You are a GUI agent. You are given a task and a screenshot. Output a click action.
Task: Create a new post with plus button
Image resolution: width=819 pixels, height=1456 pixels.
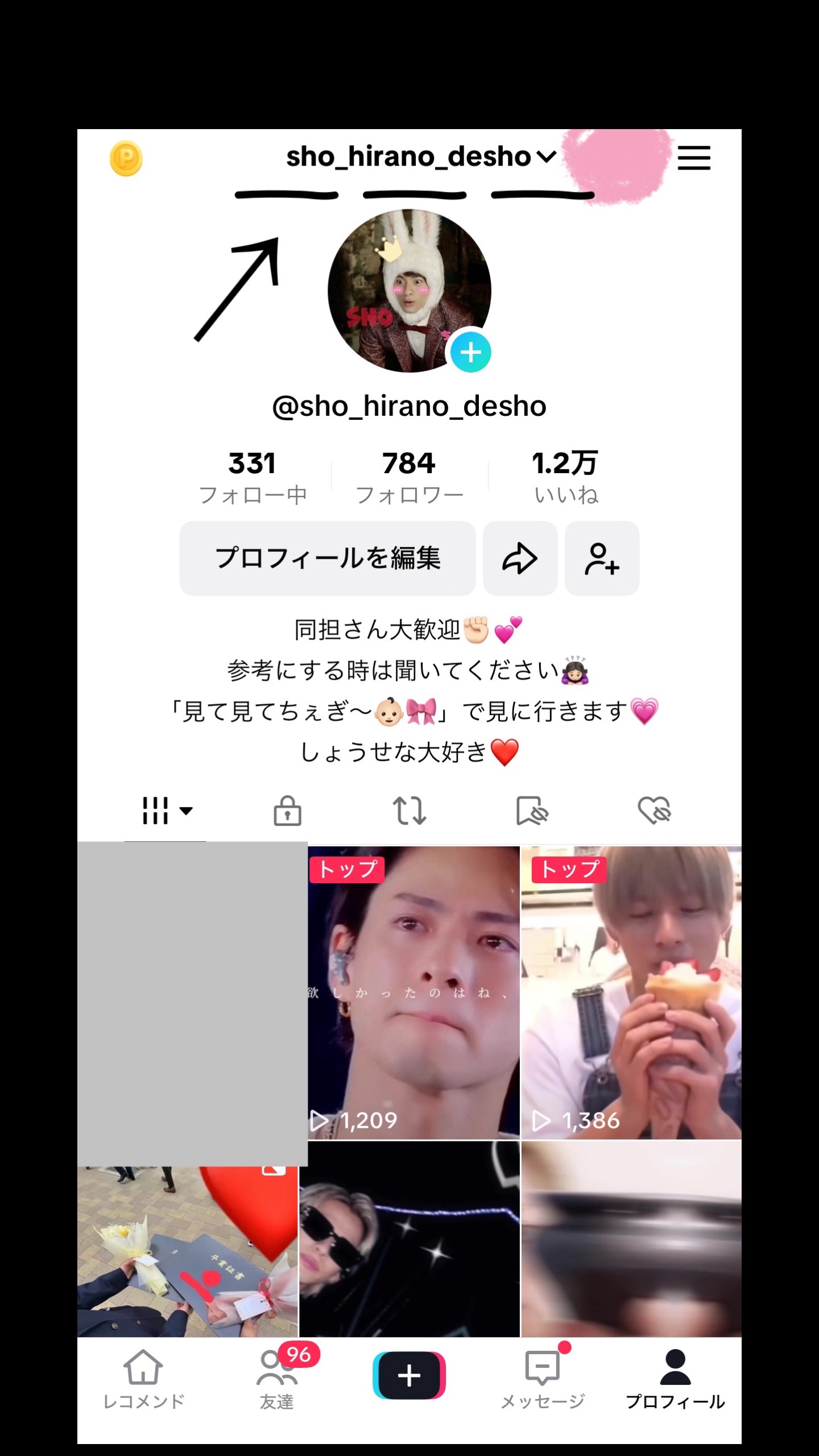(409, 1375)
